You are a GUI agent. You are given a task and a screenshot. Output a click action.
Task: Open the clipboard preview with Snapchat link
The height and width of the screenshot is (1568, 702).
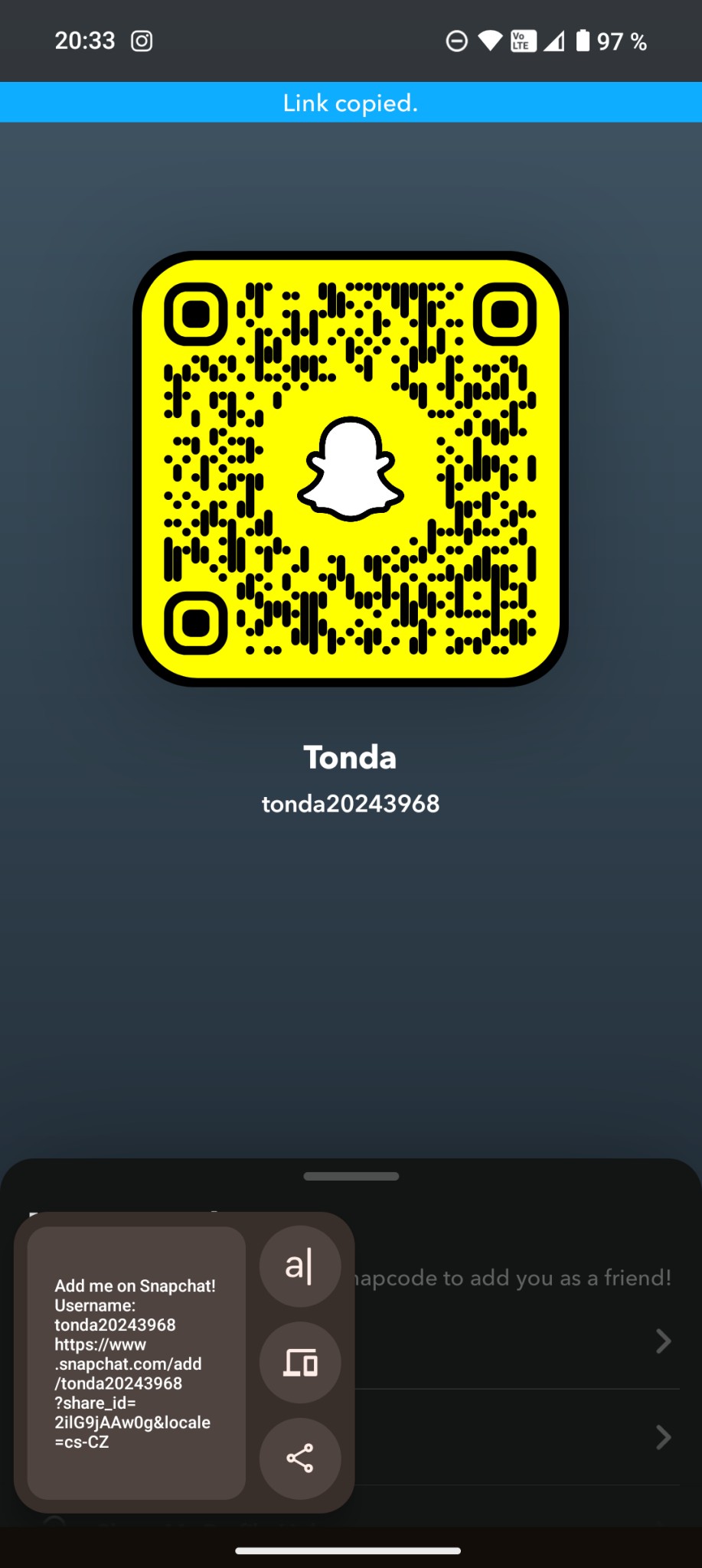tap(136, 1363)
